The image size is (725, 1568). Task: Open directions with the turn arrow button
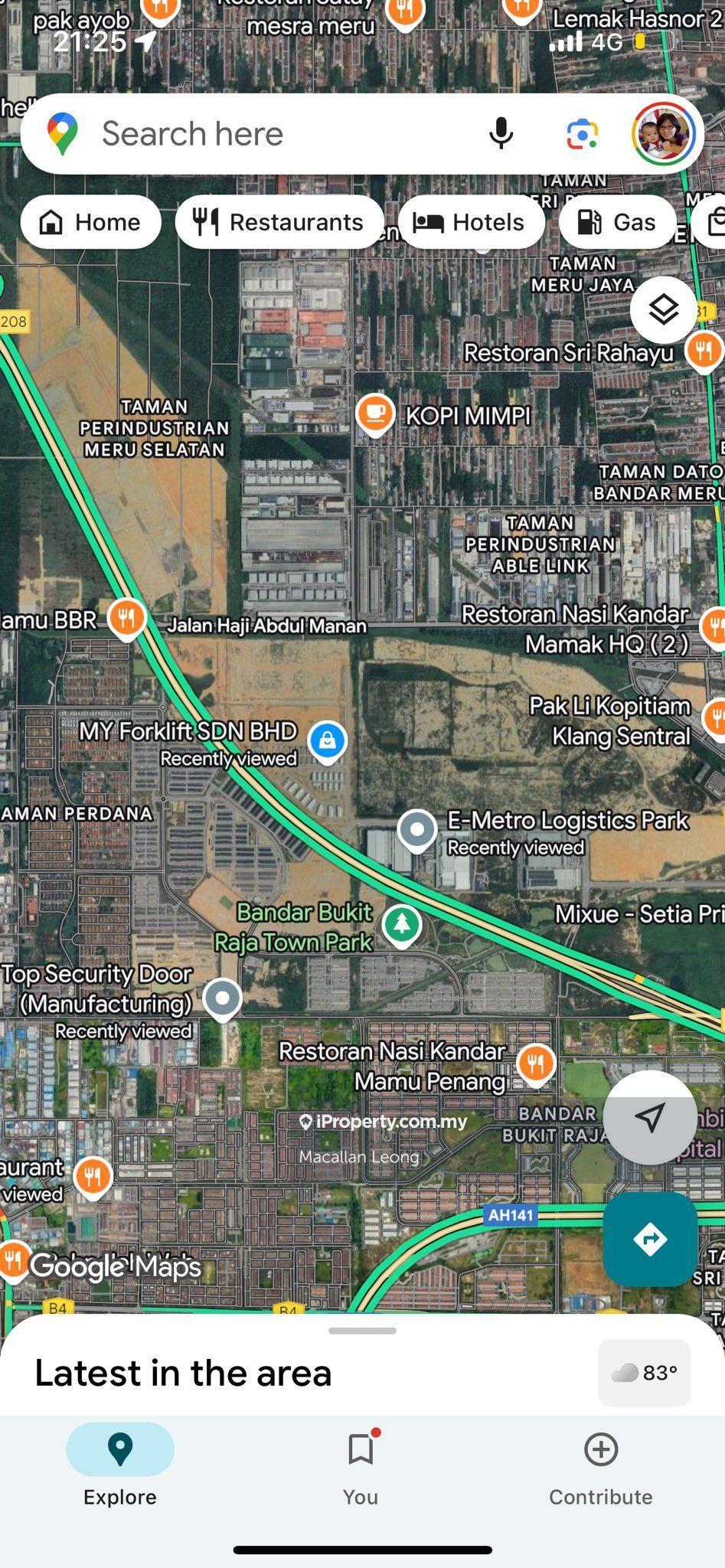650,1239
